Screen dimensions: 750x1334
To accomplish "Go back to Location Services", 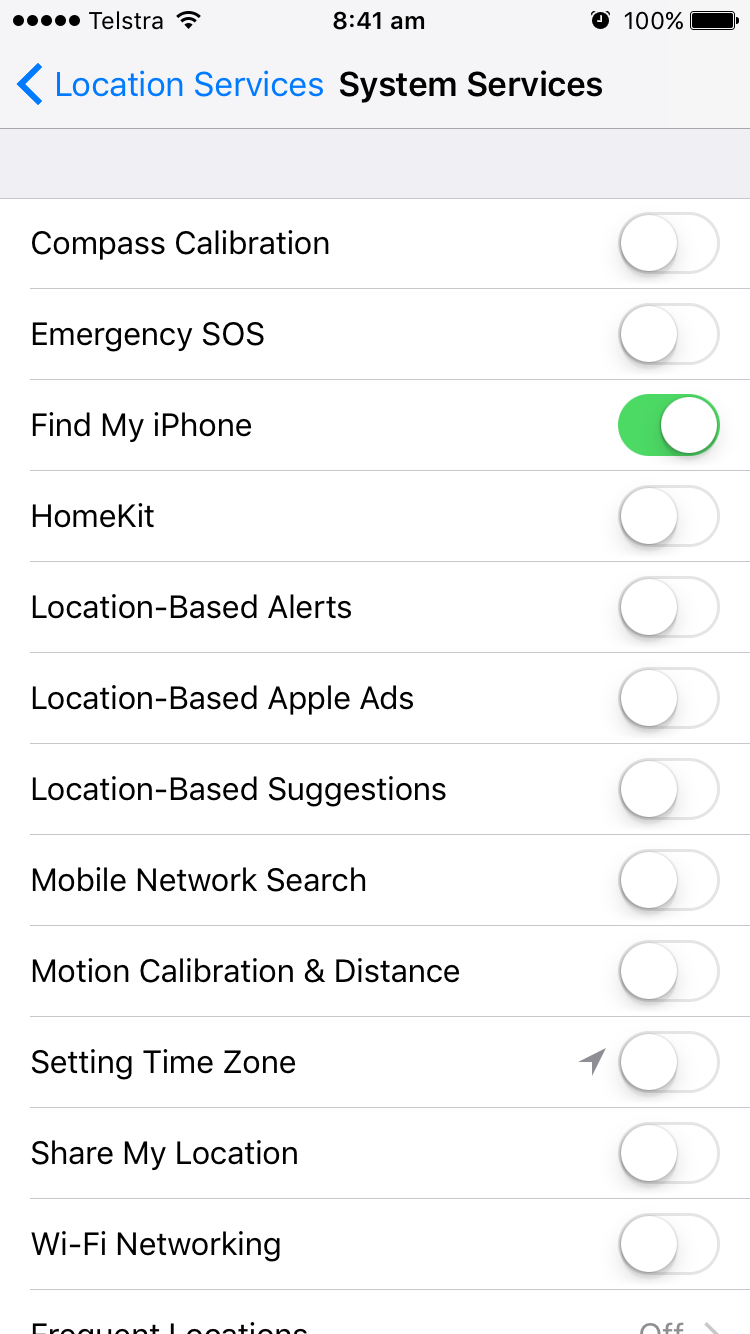I will coord(170,85).
